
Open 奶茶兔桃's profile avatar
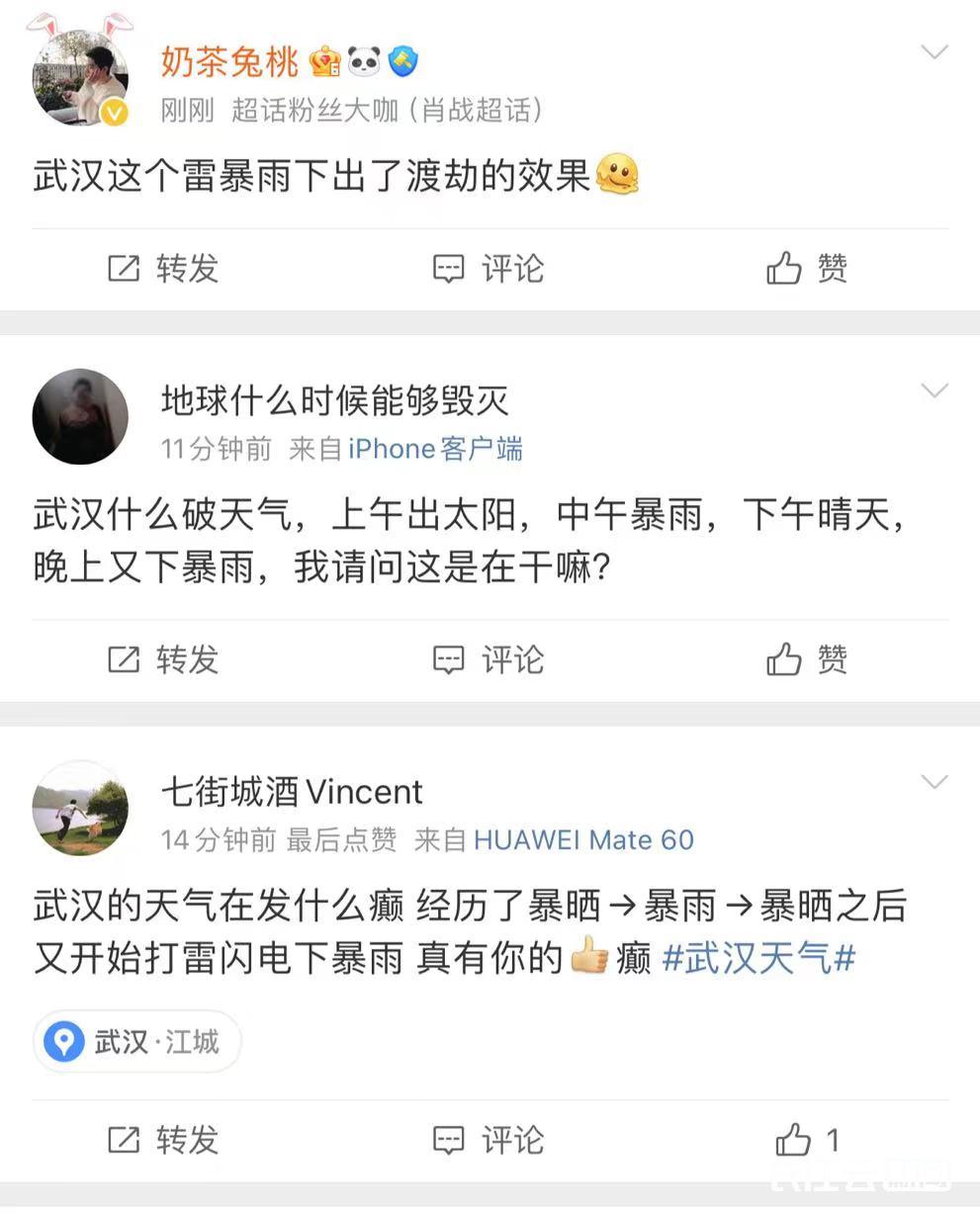coord(80,78)
